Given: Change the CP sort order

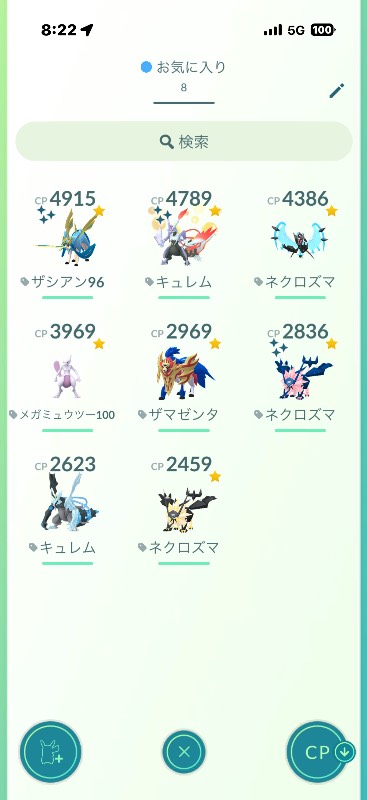Looking at the screenshot, I should point(319,752).
